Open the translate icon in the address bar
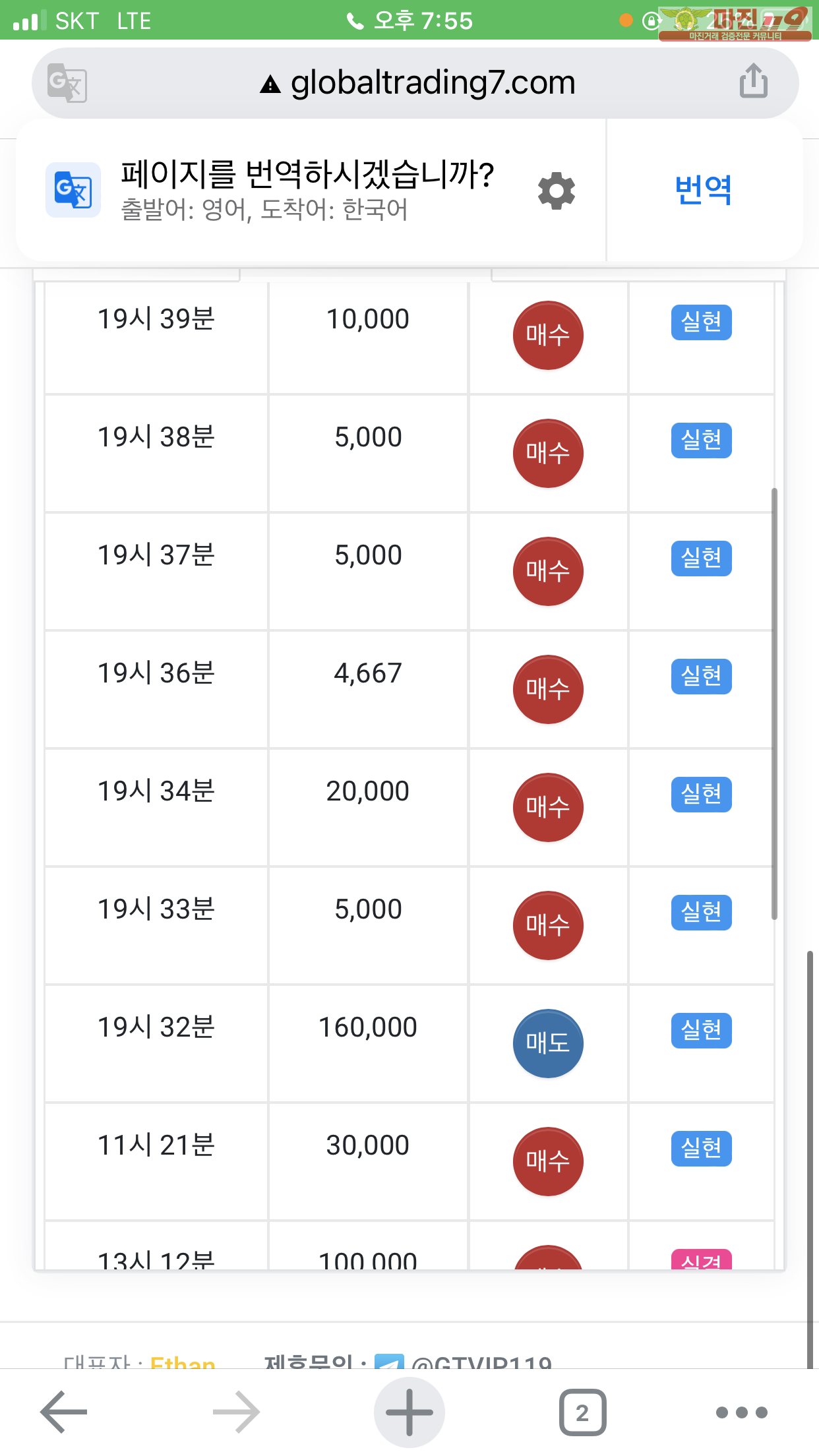Viewport: 819px width, 1456px height. pos(67,83)
